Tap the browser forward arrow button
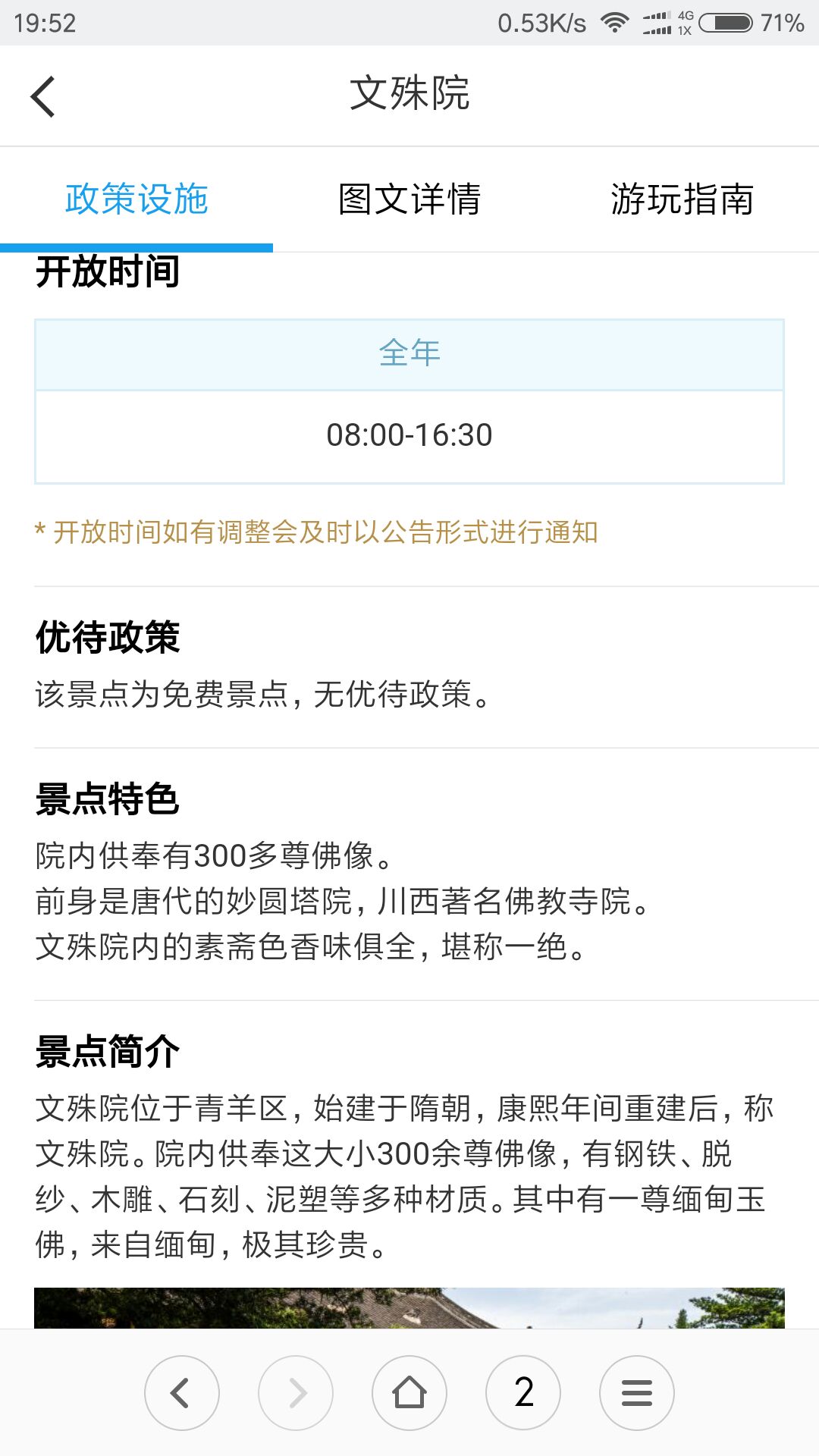This screenshot has width=819, height=1456. (296, 1393)
